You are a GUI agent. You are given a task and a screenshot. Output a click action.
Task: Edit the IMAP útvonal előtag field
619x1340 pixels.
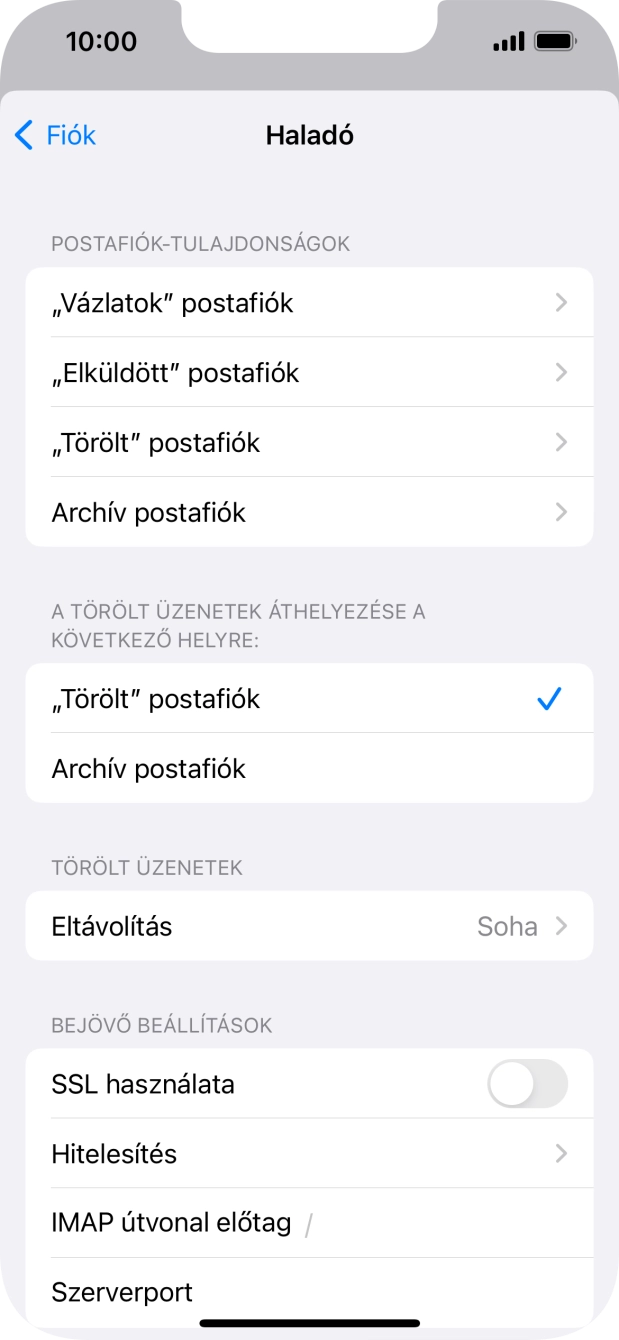440,1223
